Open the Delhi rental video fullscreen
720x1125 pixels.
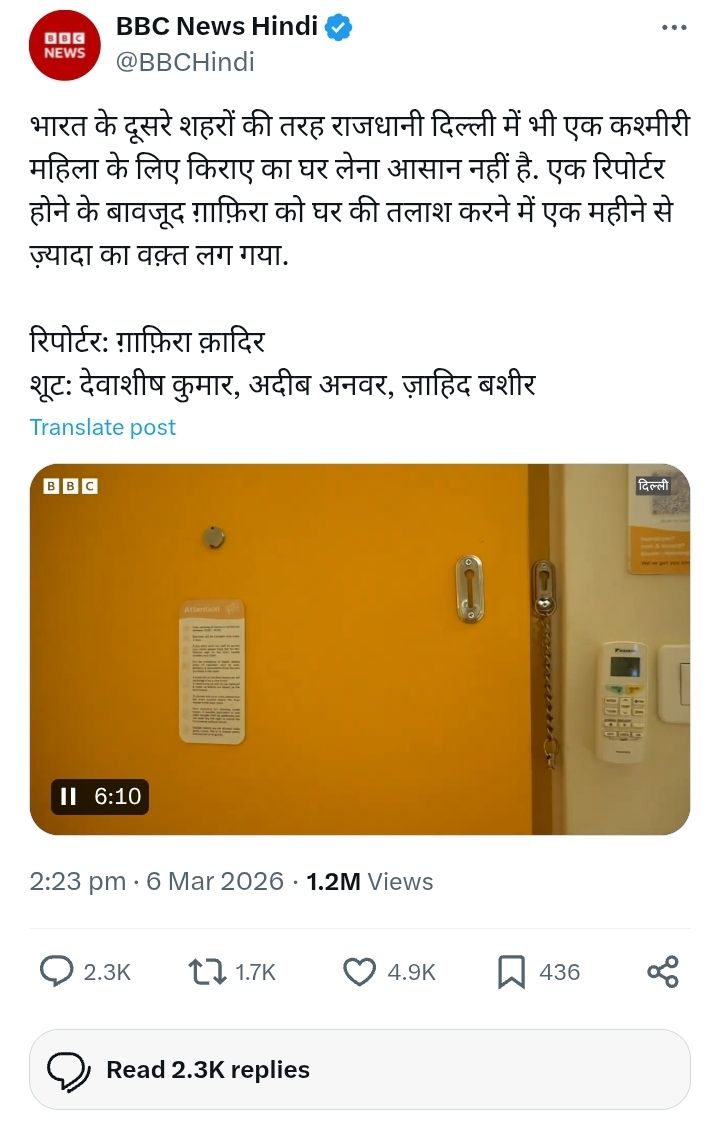pyautogui.click(x=360, y=648)
